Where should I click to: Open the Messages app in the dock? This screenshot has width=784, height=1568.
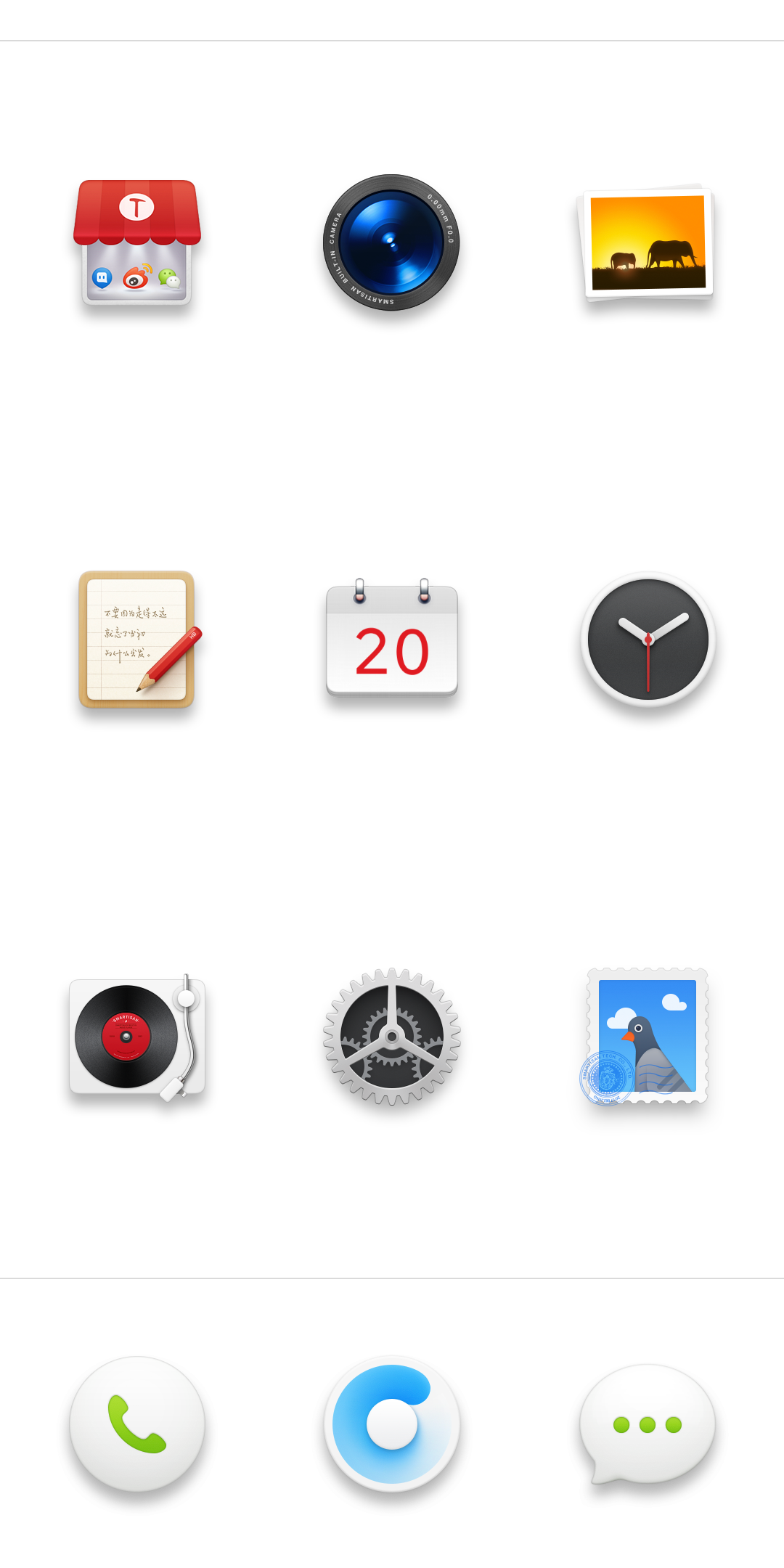(x=647, y=1424)
